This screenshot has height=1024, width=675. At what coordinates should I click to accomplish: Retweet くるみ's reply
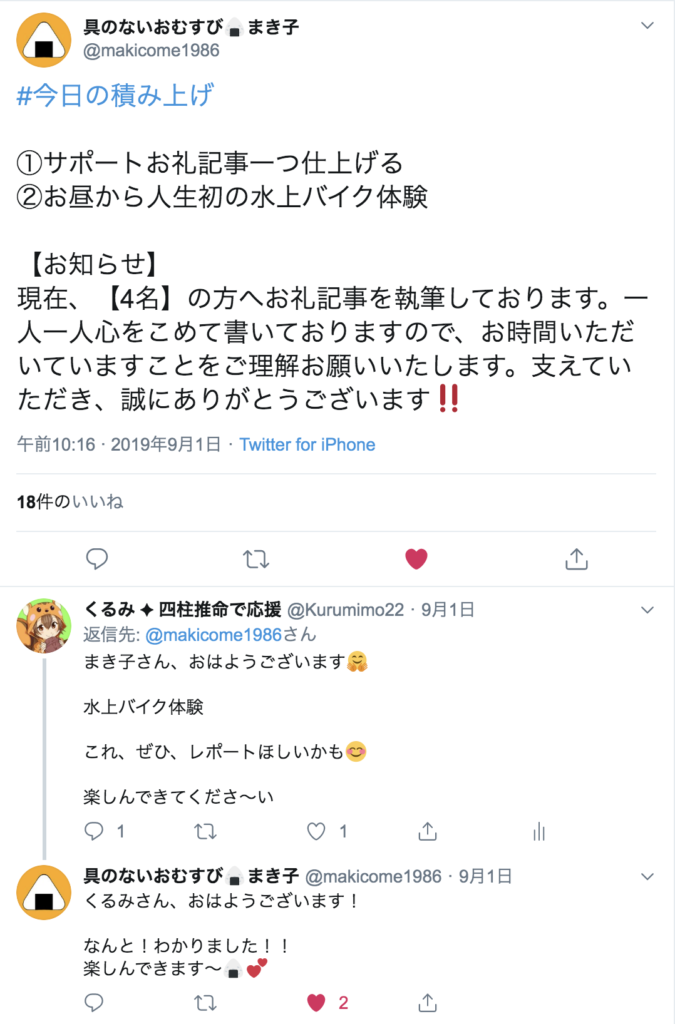tap(205, 831)
